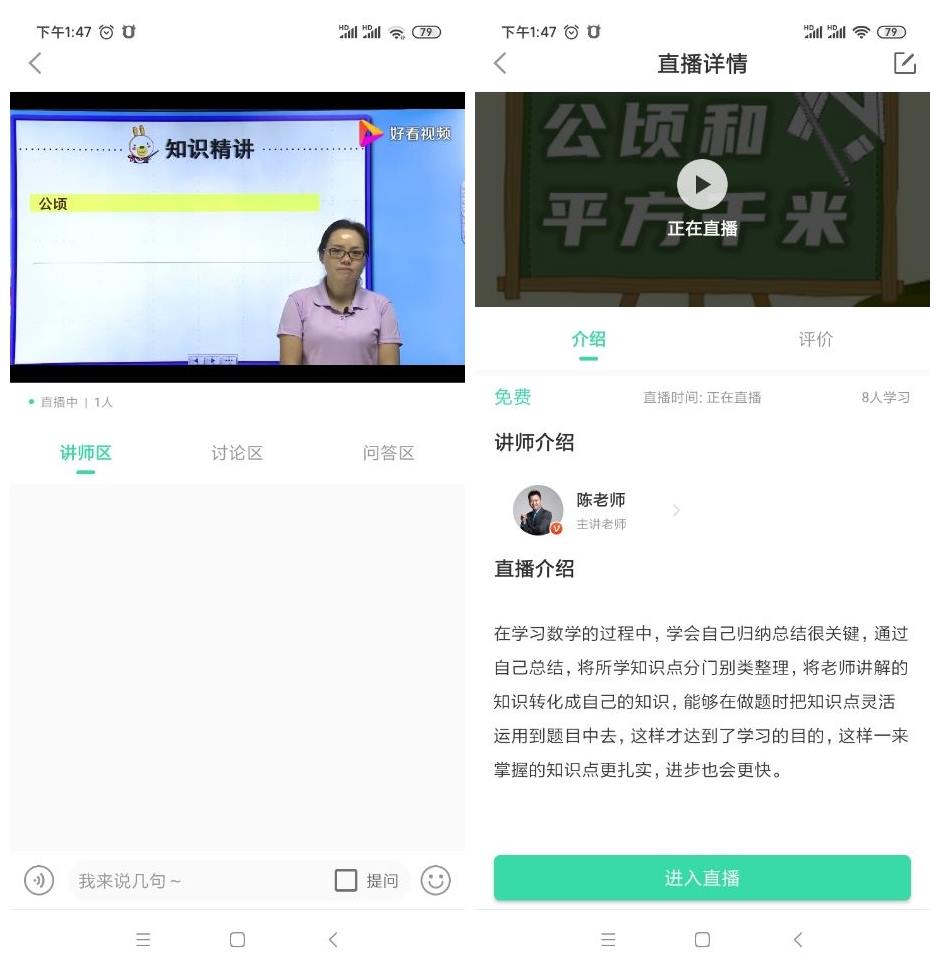Switch to the 讲师区 tab
This screenshot has width=940, height=980.
click(86, 453)
